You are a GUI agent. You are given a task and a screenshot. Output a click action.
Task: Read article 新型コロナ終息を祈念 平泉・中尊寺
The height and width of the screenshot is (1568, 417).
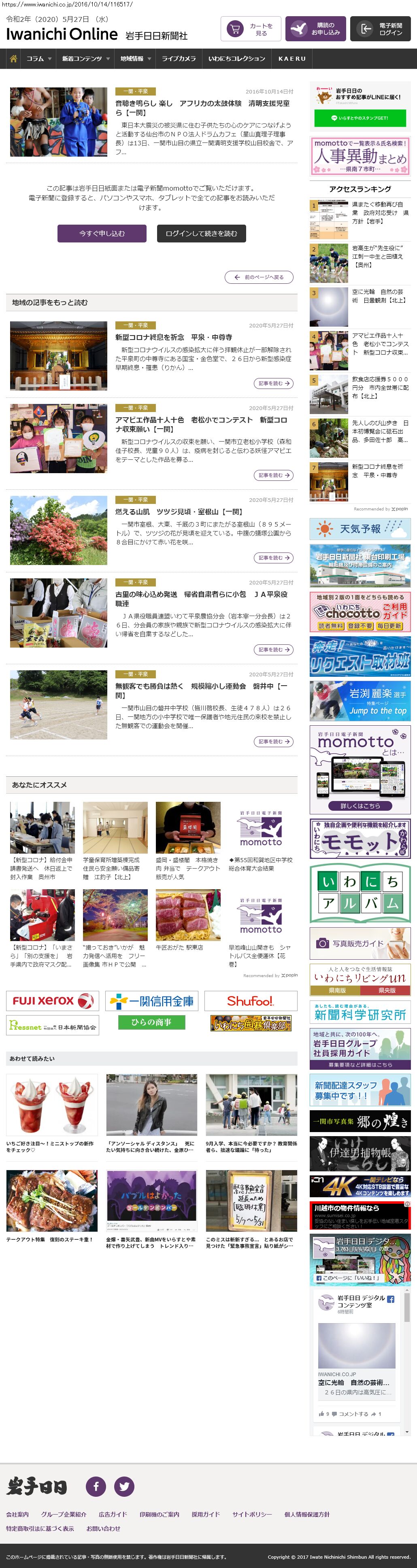click(x=174, y=337)
